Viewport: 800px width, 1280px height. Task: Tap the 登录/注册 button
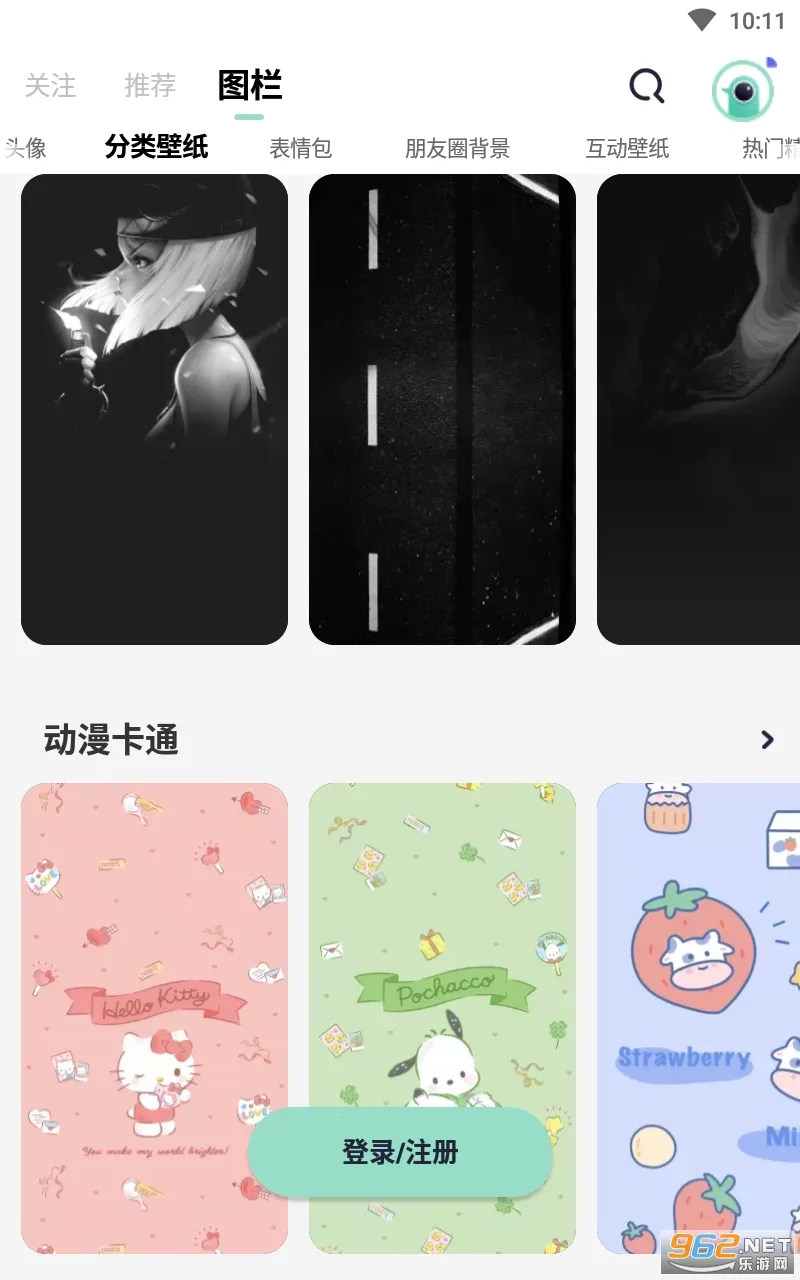400,1152
